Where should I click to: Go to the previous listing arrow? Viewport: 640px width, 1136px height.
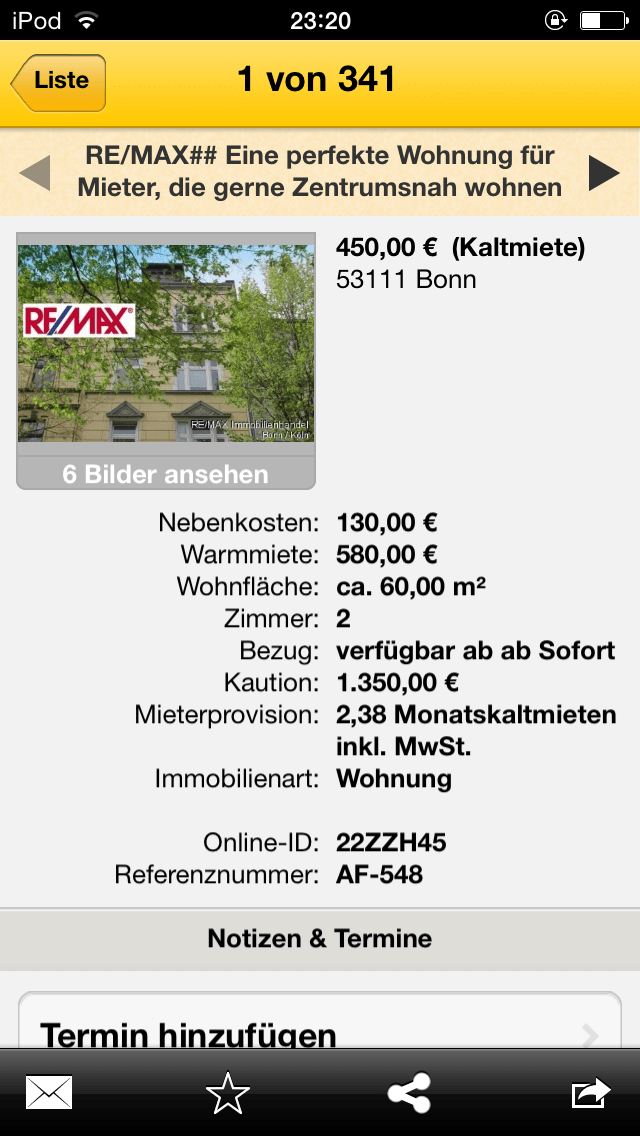click(34, 173)
